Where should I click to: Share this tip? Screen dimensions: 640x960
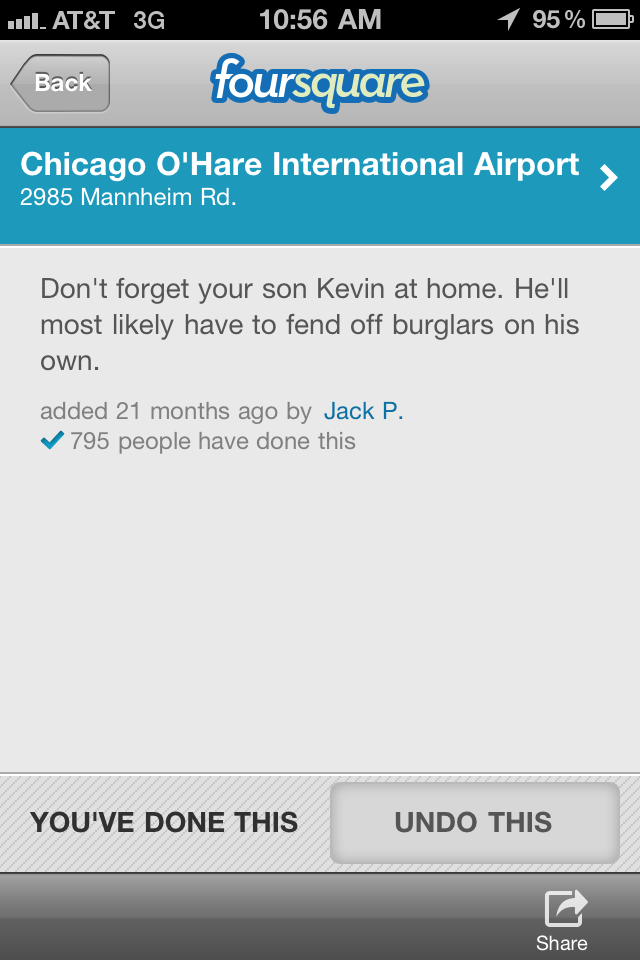click(x=563, y=920)
